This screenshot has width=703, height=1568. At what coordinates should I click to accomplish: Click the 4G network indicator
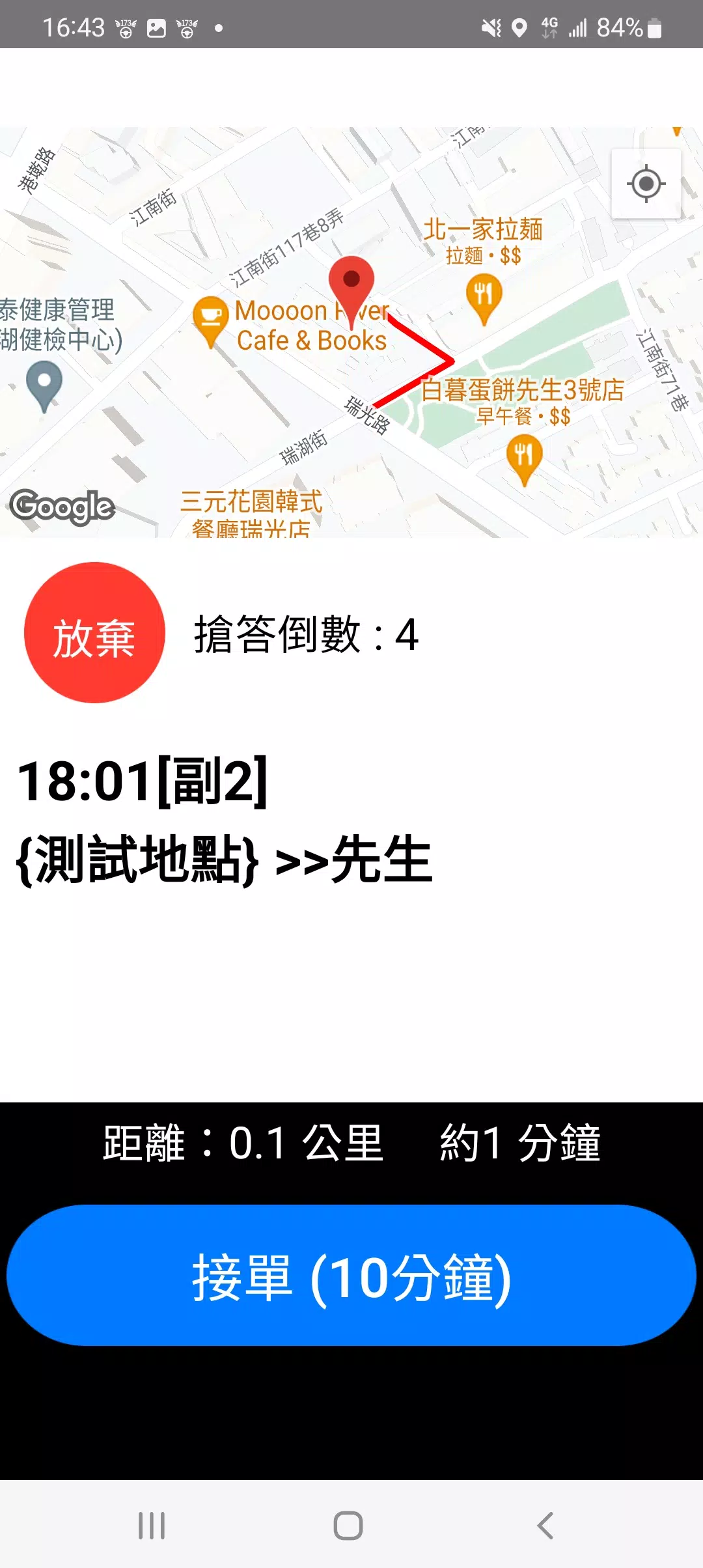point(549,26)
